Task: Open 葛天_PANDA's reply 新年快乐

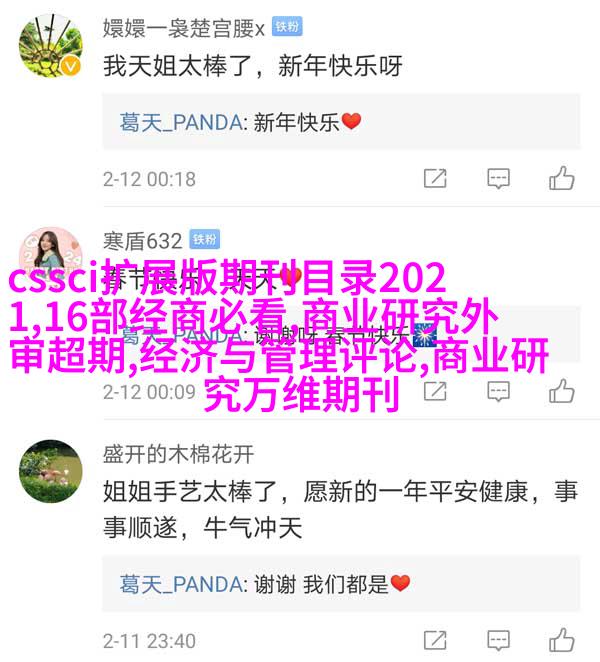Action: coord(240,122)
